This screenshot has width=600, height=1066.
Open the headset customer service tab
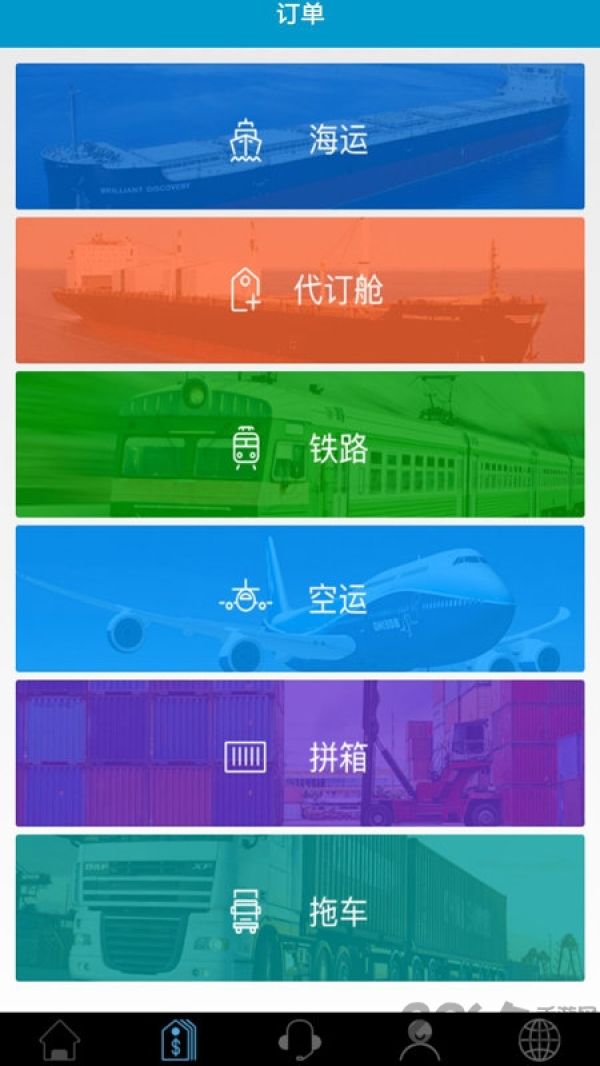(300, 1039)
